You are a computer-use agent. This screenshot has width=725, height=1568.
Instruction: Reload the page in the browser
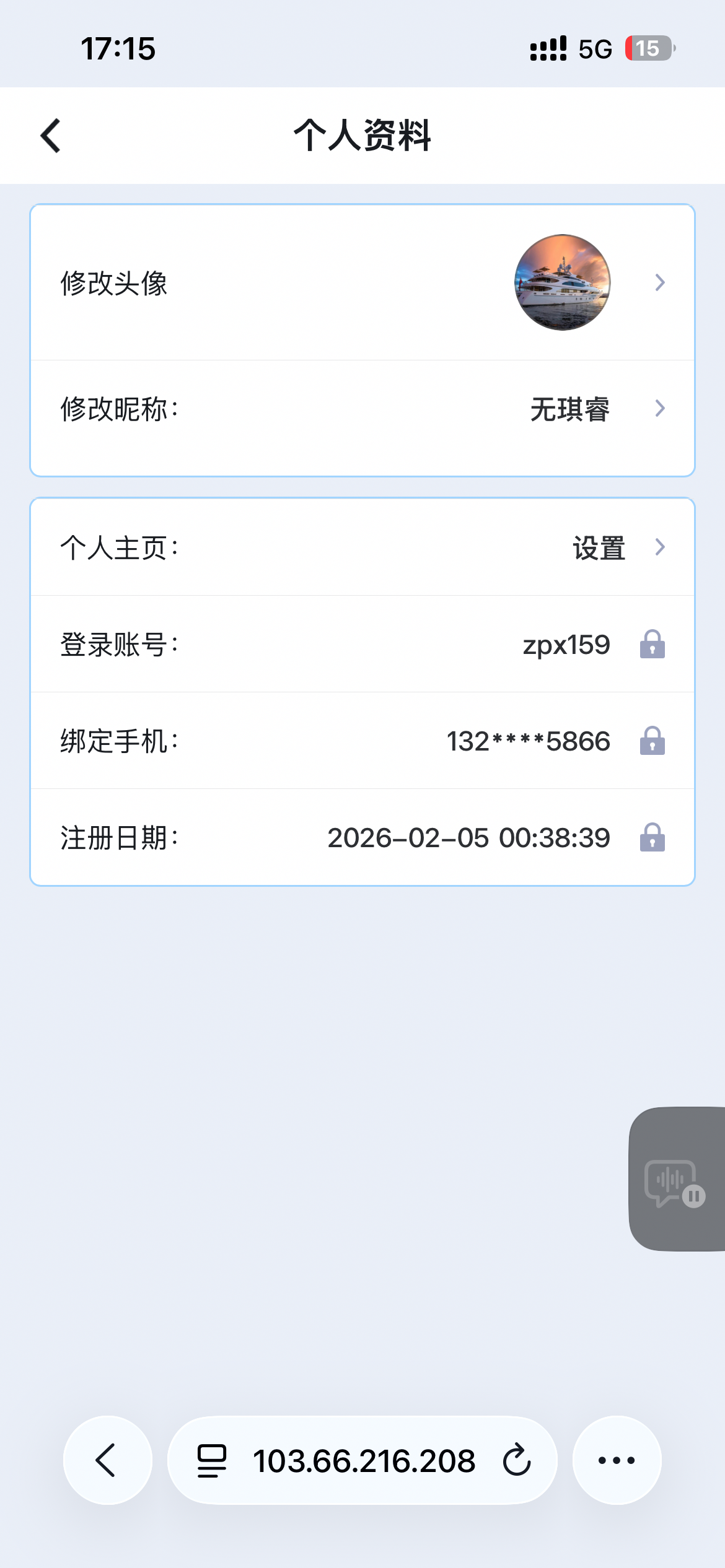517,1460
